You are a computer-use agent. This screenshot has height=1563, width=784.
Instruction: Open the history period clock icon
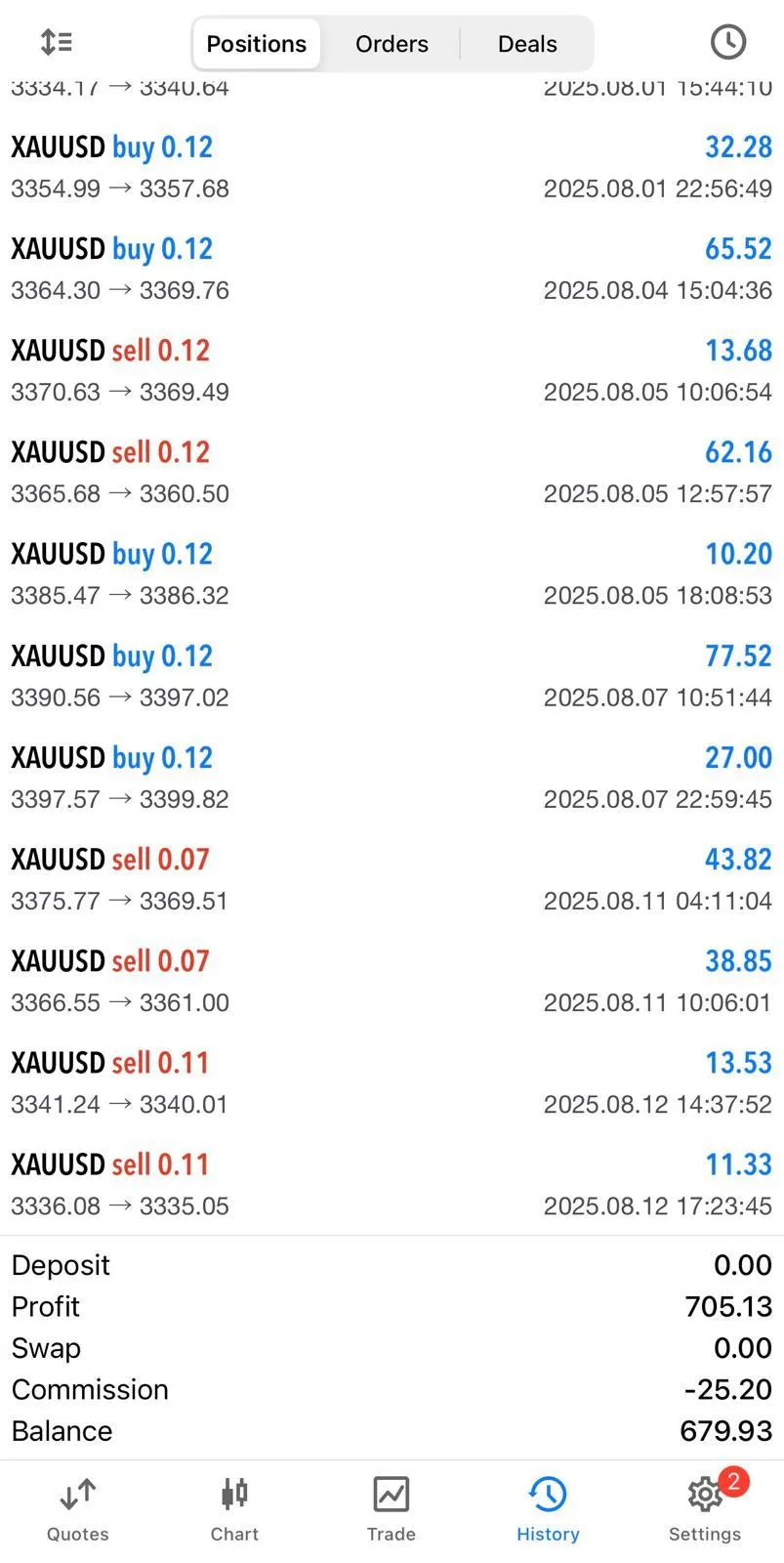point(727,42)
